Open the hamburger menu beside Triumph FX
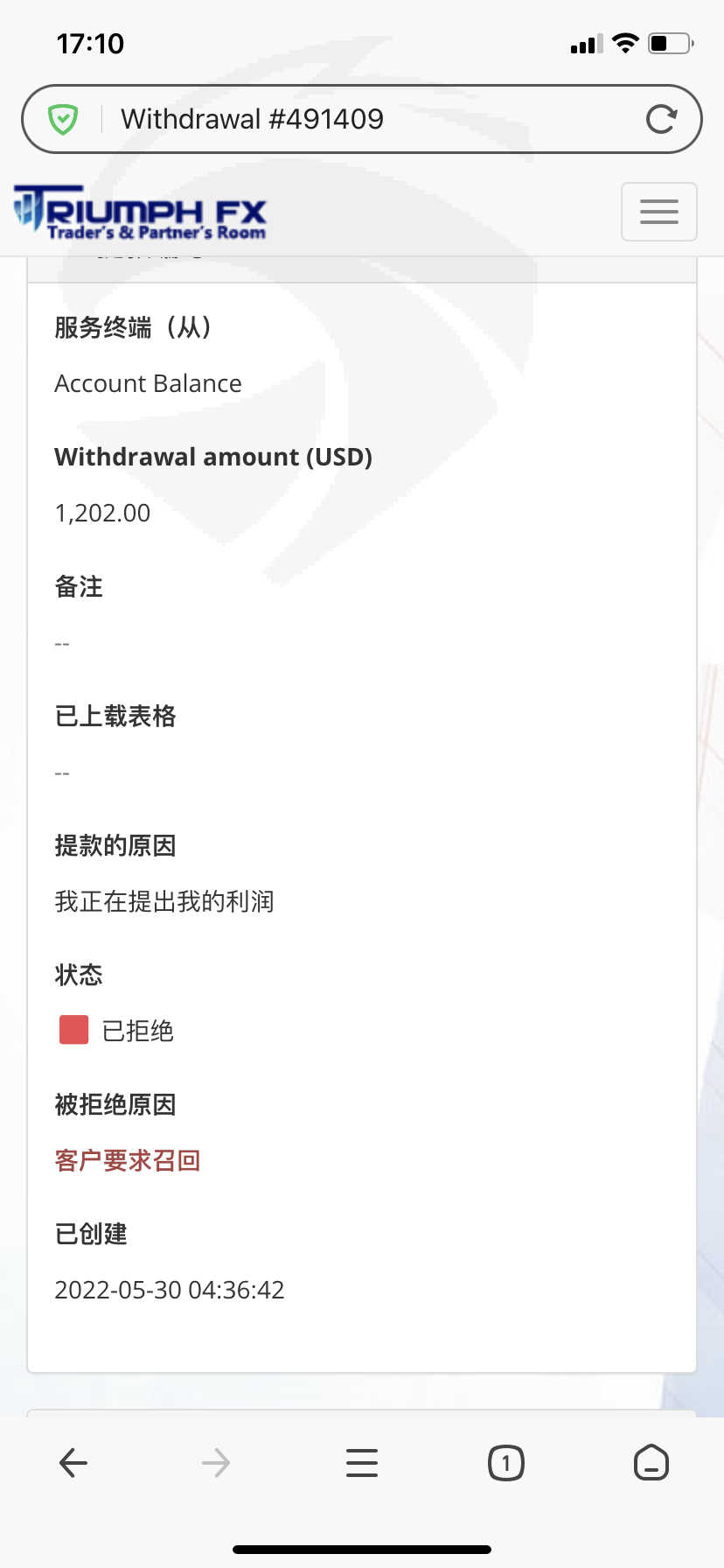This screenshot has width=724, height=1568. (658, 212)
